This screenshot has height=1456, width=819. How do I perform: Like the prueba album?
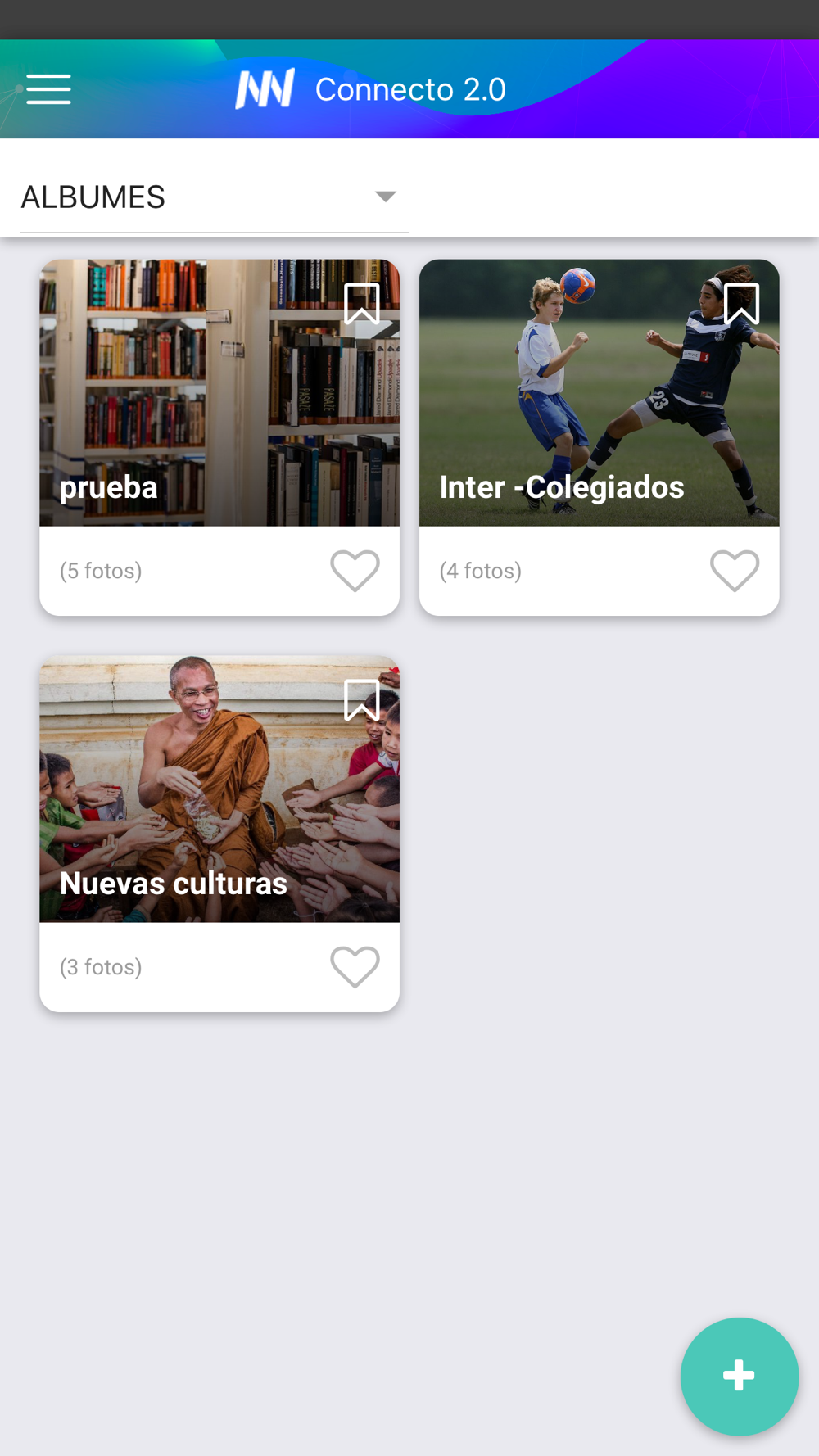pyautogui.click(x=355, y=571)
